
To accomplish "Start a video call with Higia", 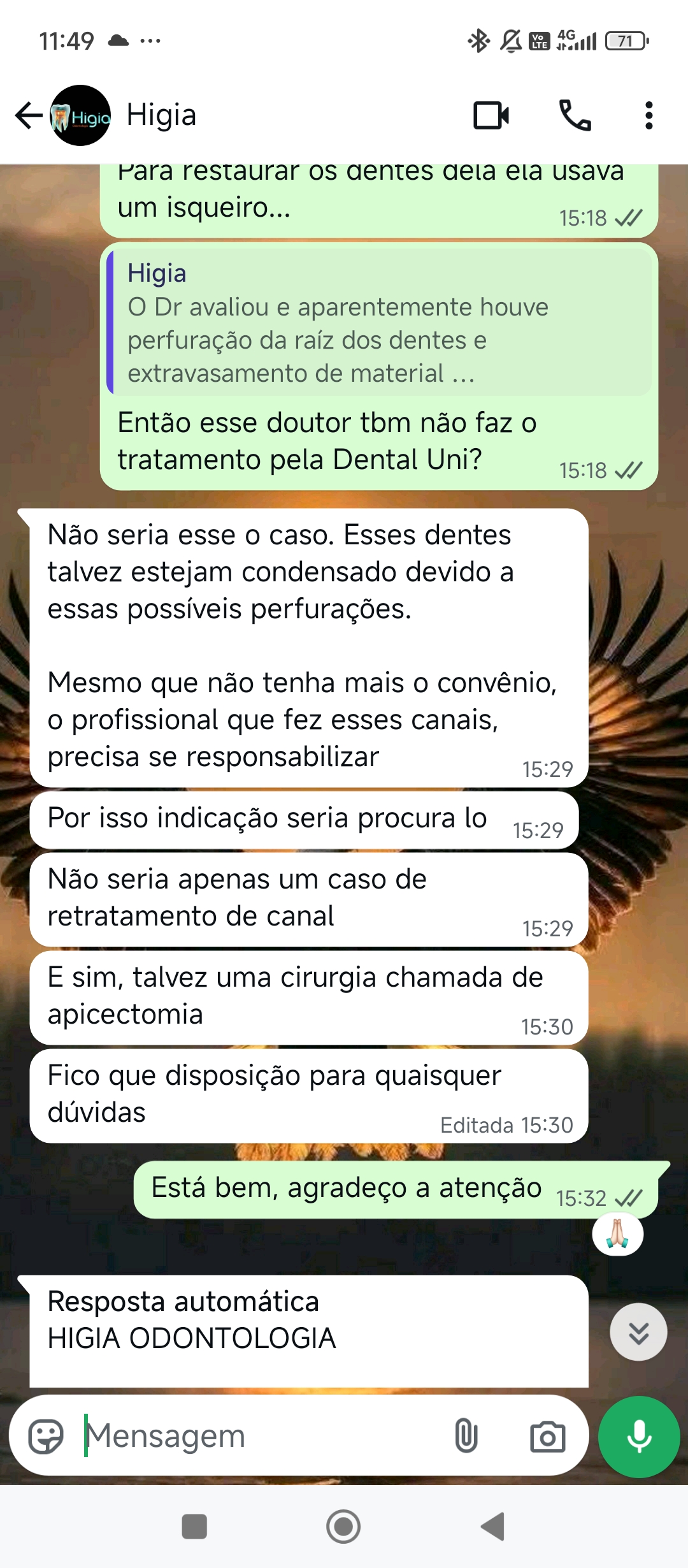I will tap(491, 115).
